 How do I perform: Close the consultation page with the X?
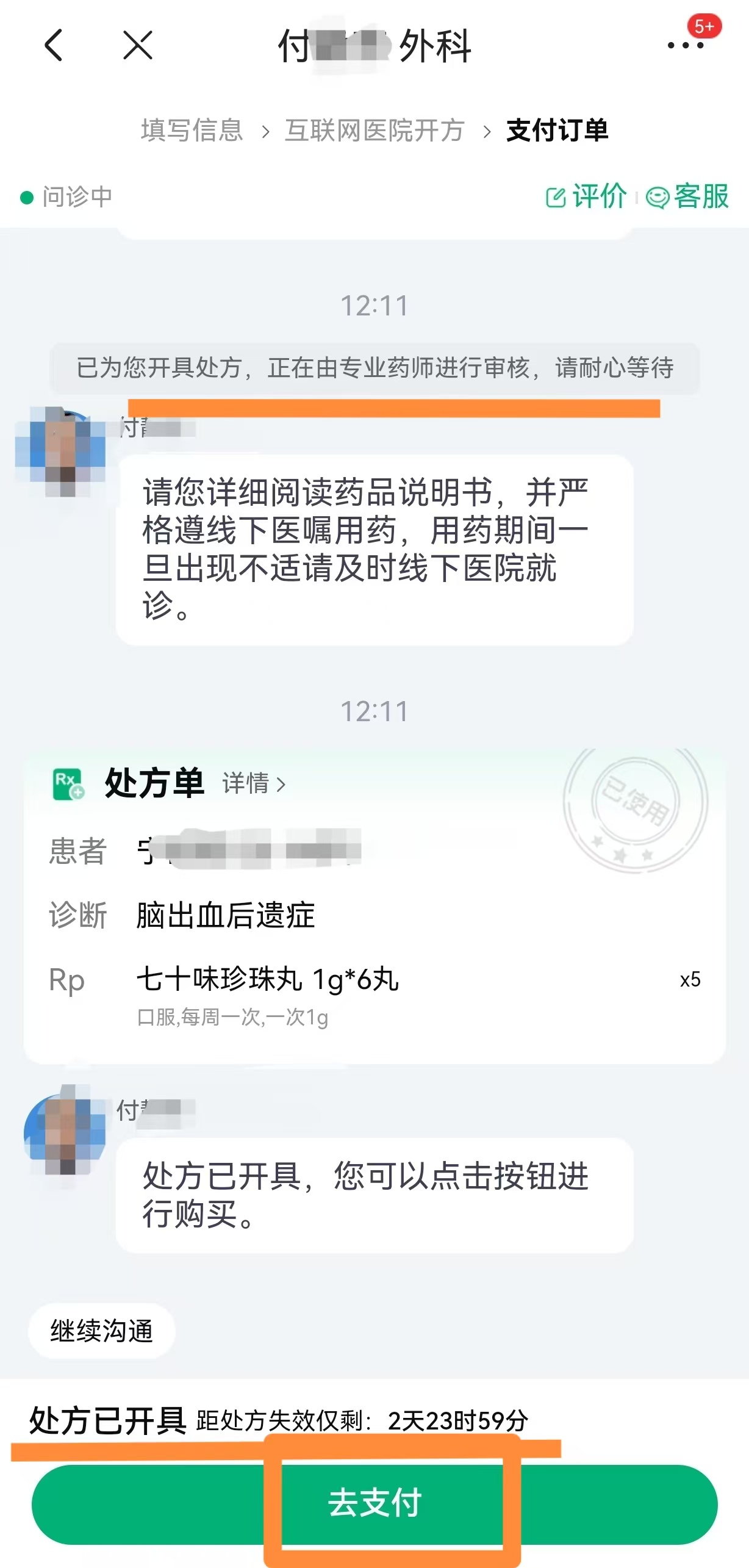138,46
